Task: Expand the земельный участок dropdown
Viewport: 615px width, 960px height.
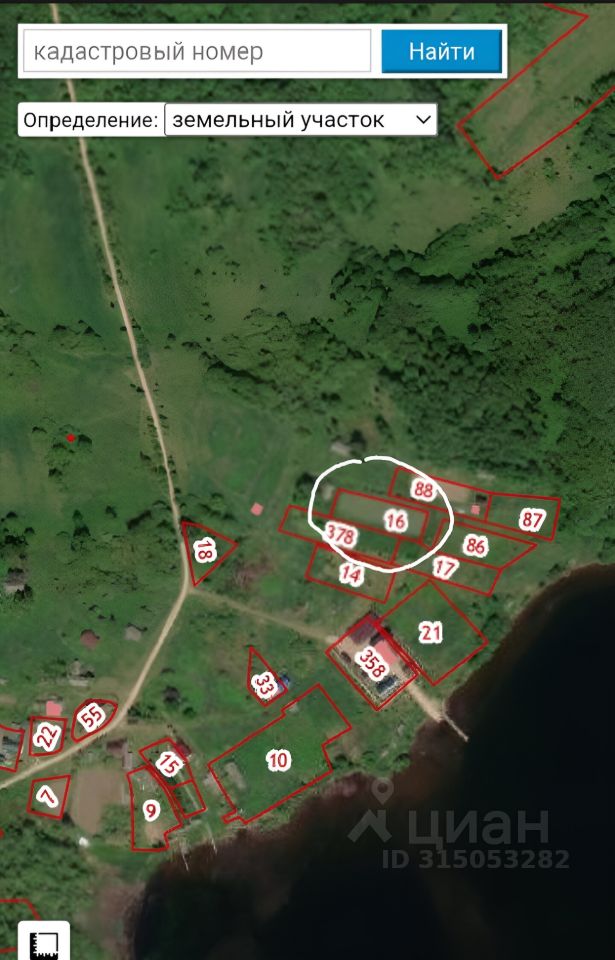Action: coord(300,120)
